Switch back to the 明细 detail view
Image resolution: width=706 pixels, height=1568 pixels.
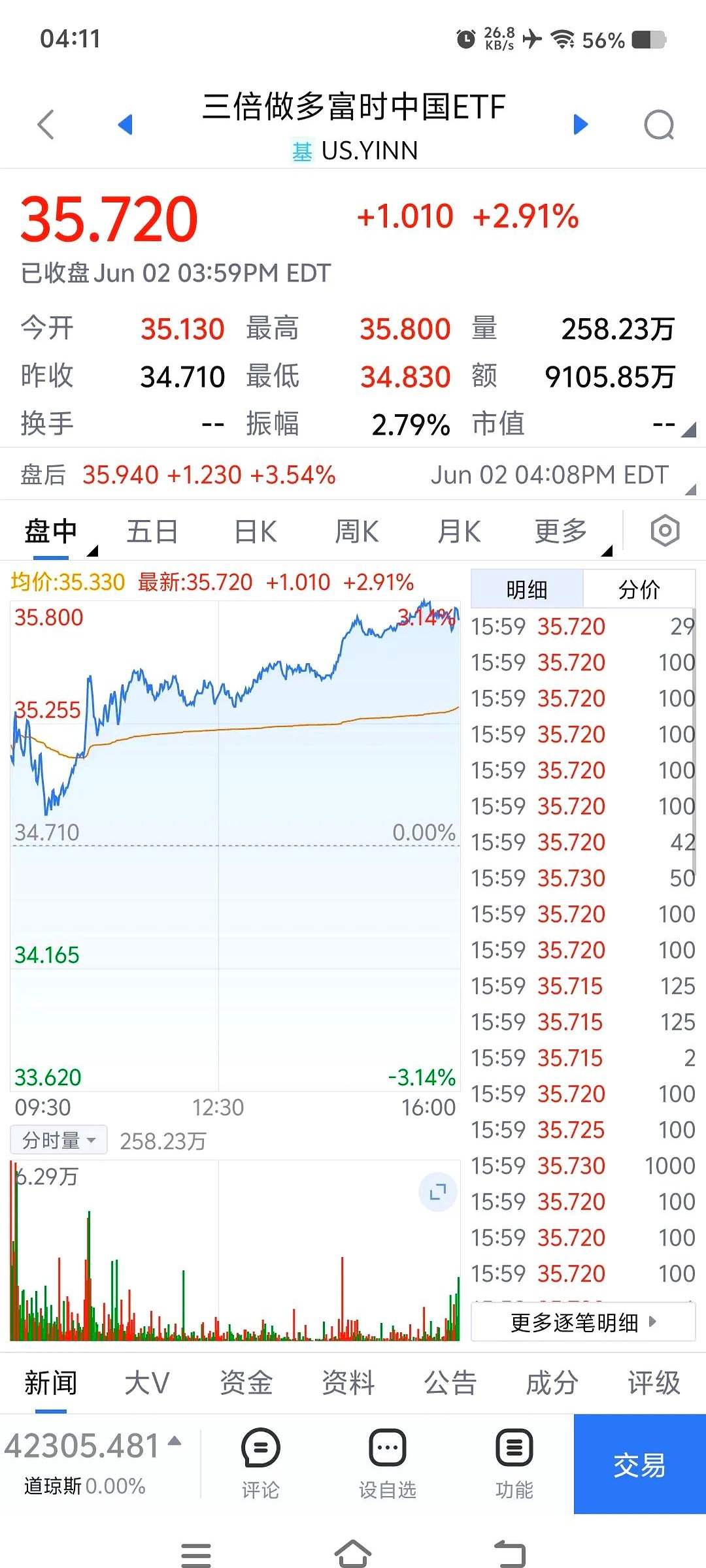pyautogui.click(x=527, y=589)
